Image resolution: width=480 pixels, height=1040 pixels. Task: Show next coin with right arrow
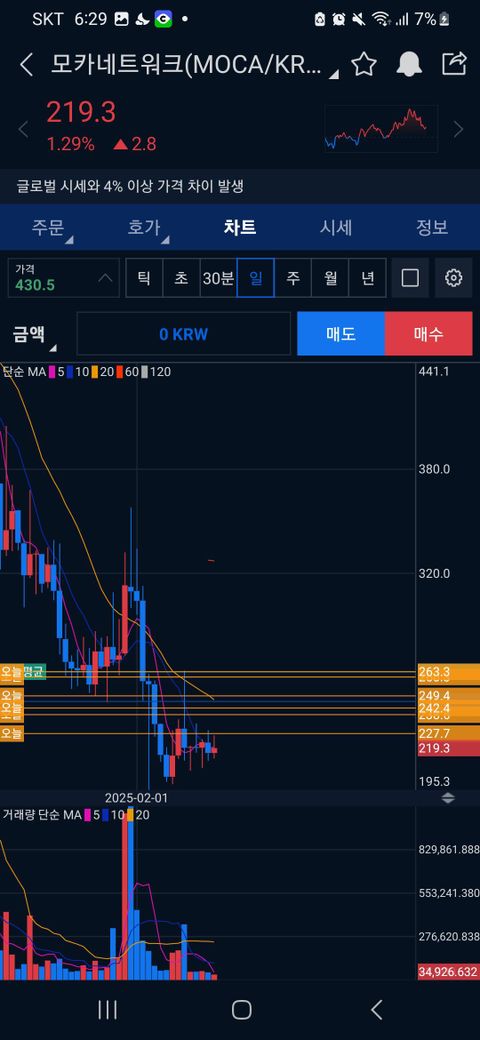(x=458, y=129)
